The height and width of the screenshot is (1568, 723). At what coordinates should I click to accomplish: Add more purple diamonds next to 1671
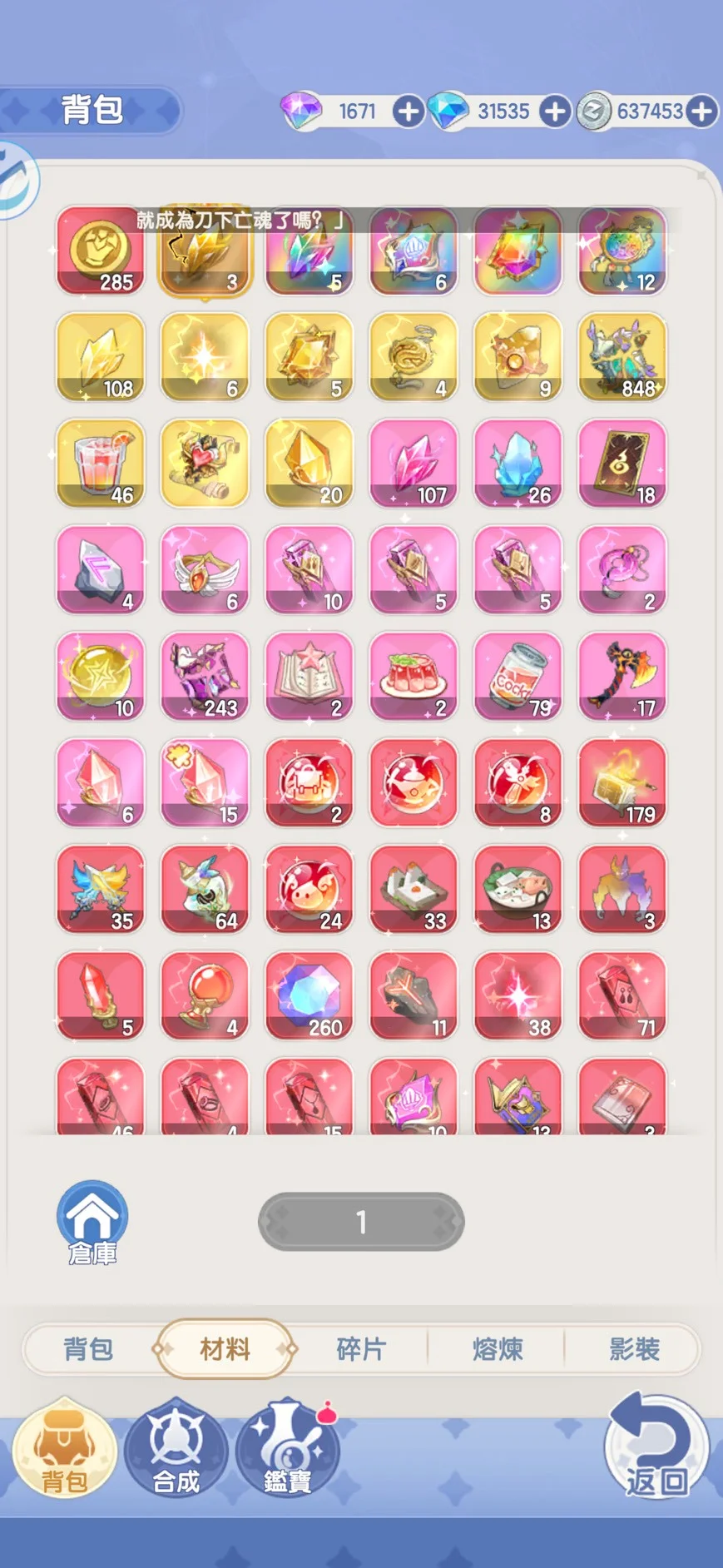408,112
